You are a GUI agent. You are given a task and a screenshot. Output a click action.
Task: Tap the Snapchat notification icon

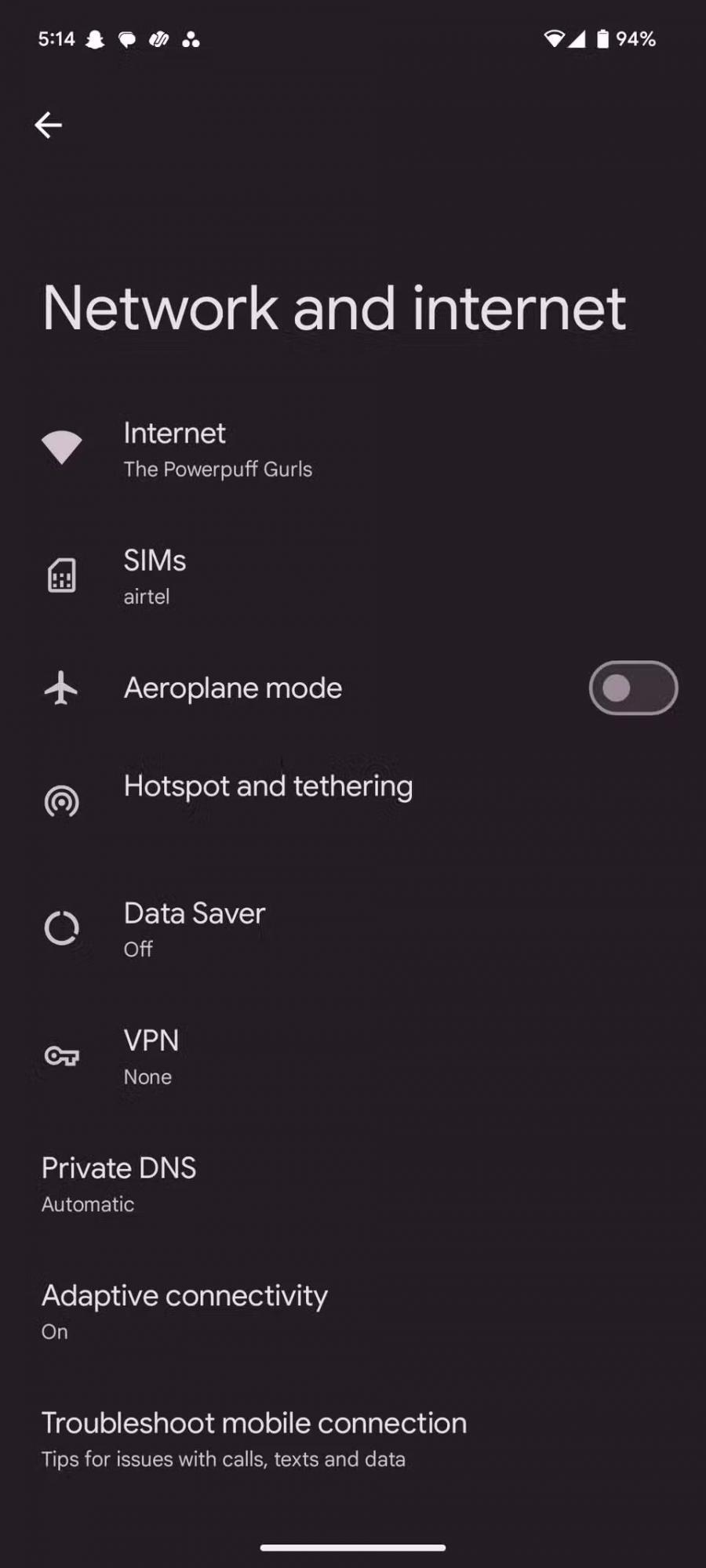pos(96,39)
